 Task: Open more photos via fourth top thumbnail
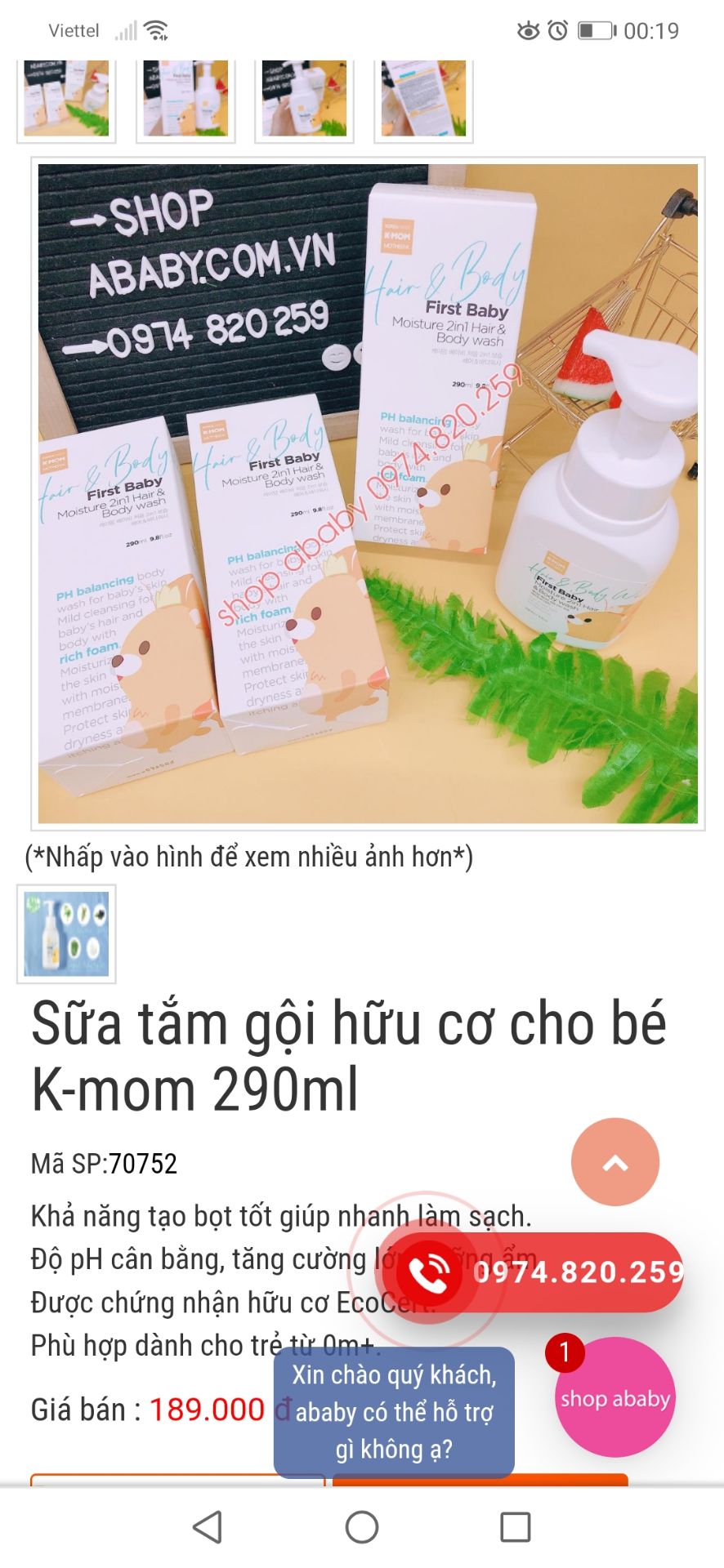[422, 99]
